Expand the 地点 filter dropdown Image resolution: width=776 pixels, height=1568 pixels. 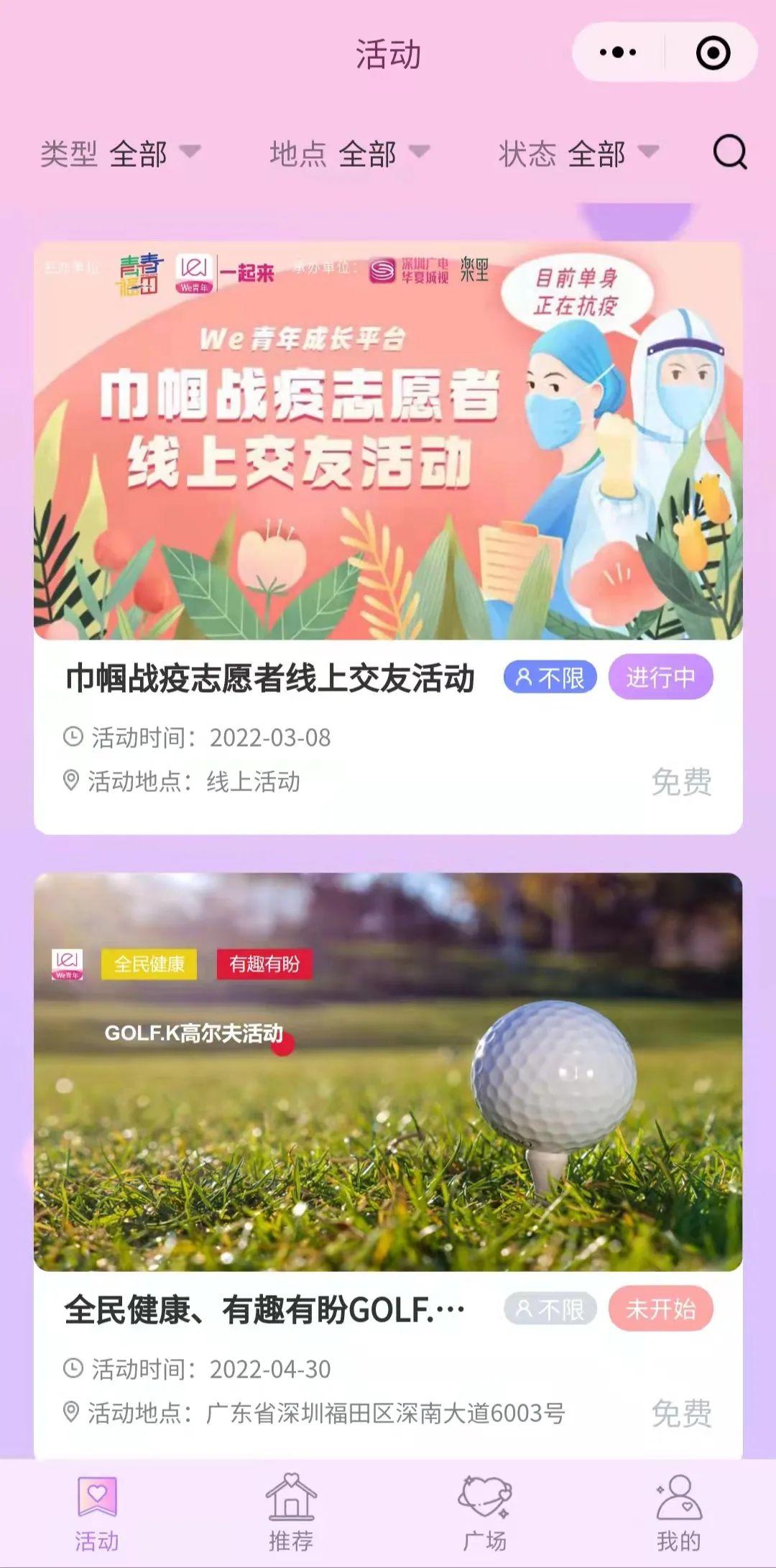[350, 153]
